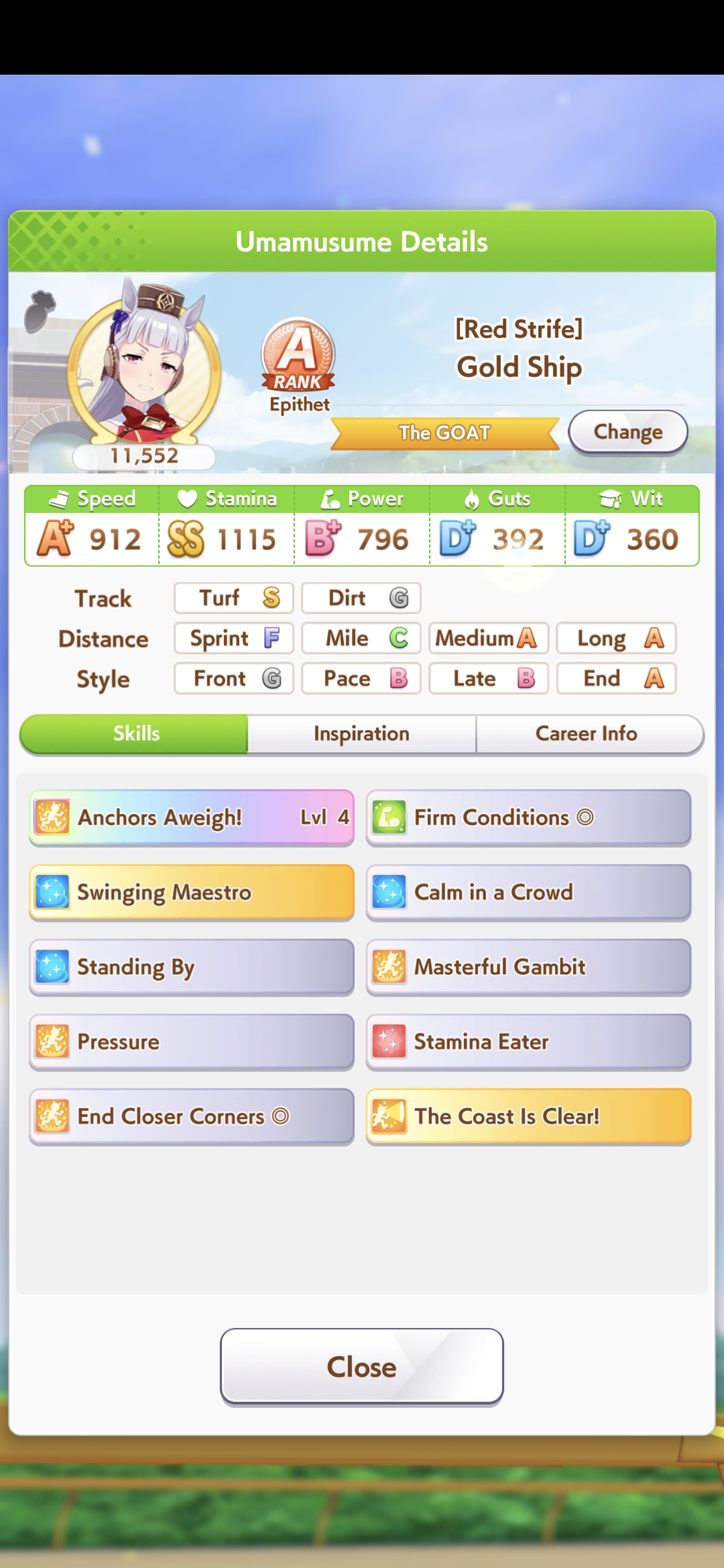Show Swinging Maestro skill description
This screenshot has width=724, height=1568.
click(x=191, y=891)
